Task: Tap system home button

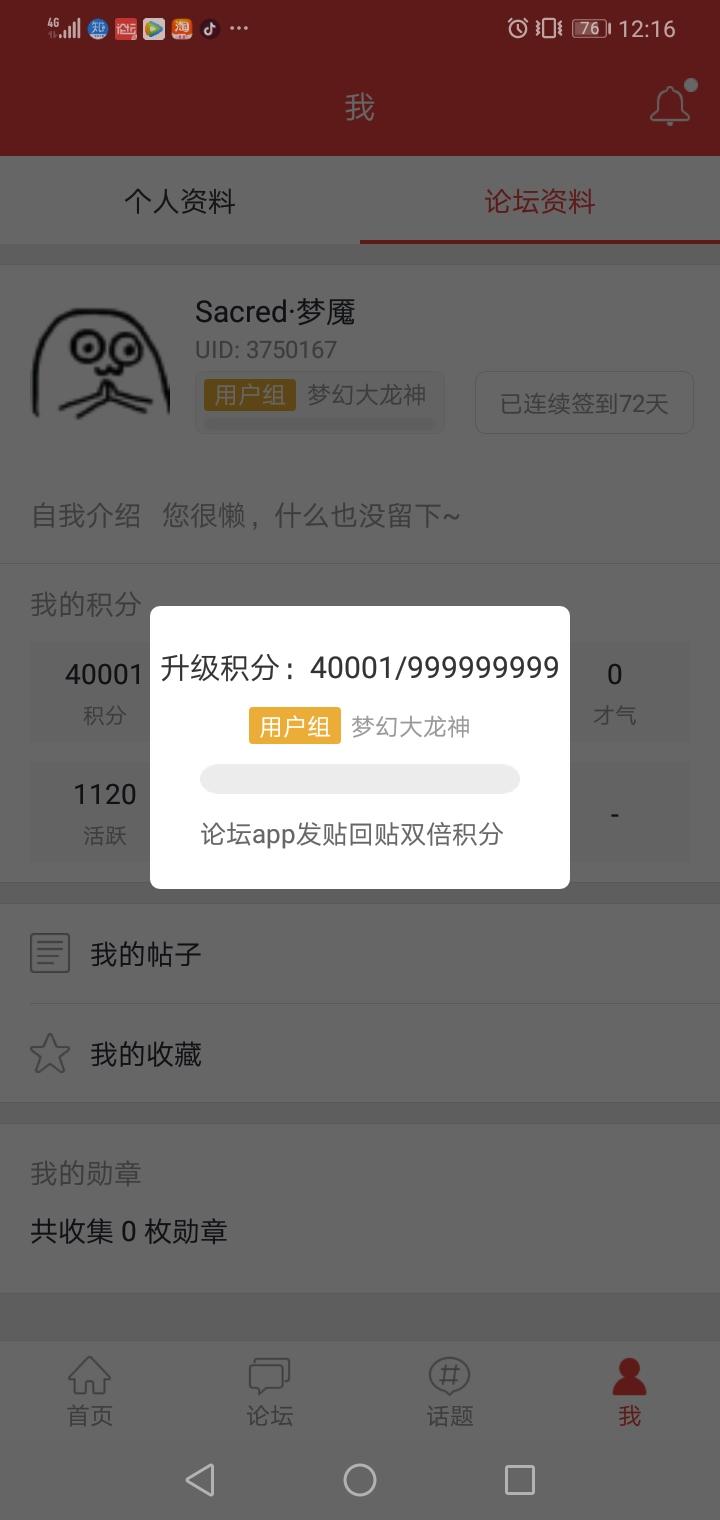Action: pos(360,1480)
